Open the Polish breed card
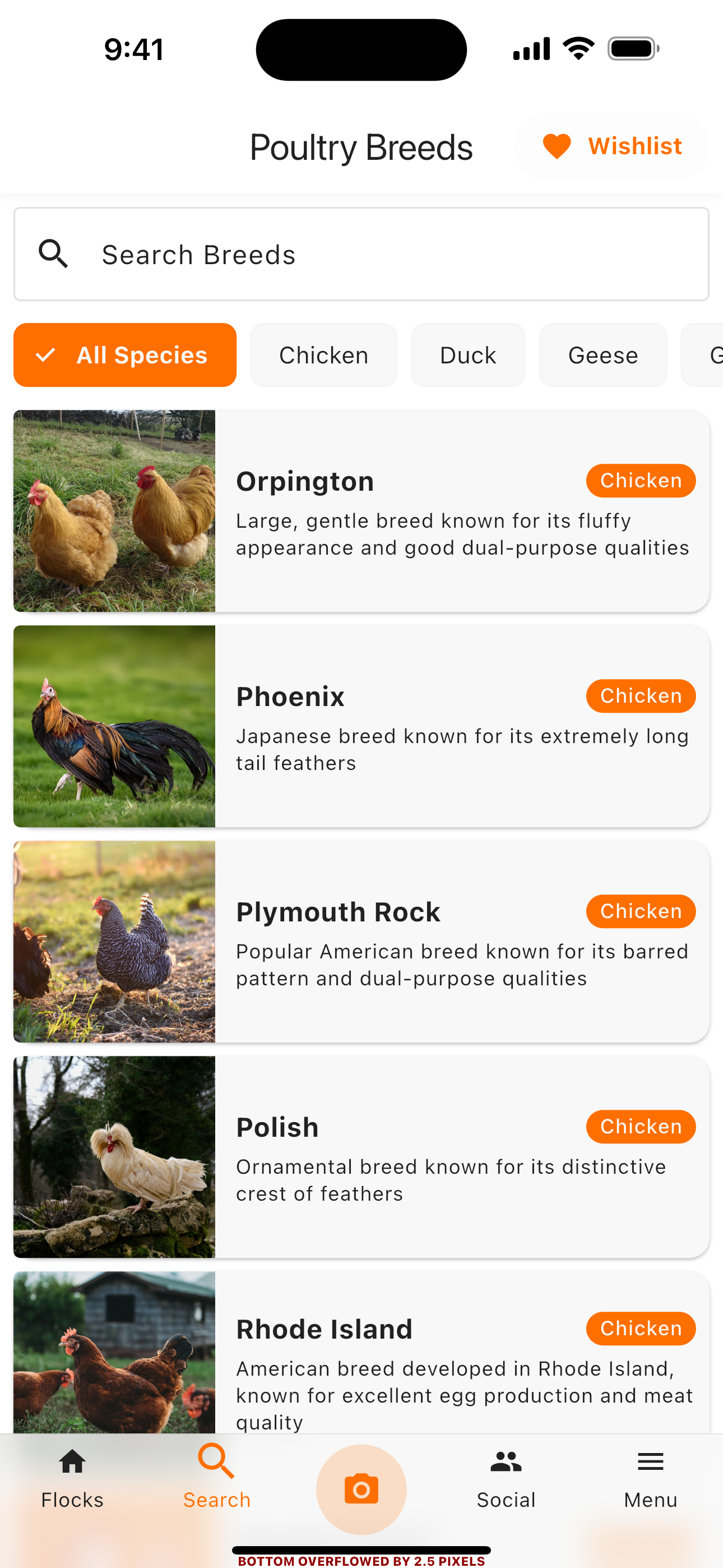The width and height of the screenshot is (723, 1568). 361,1156
